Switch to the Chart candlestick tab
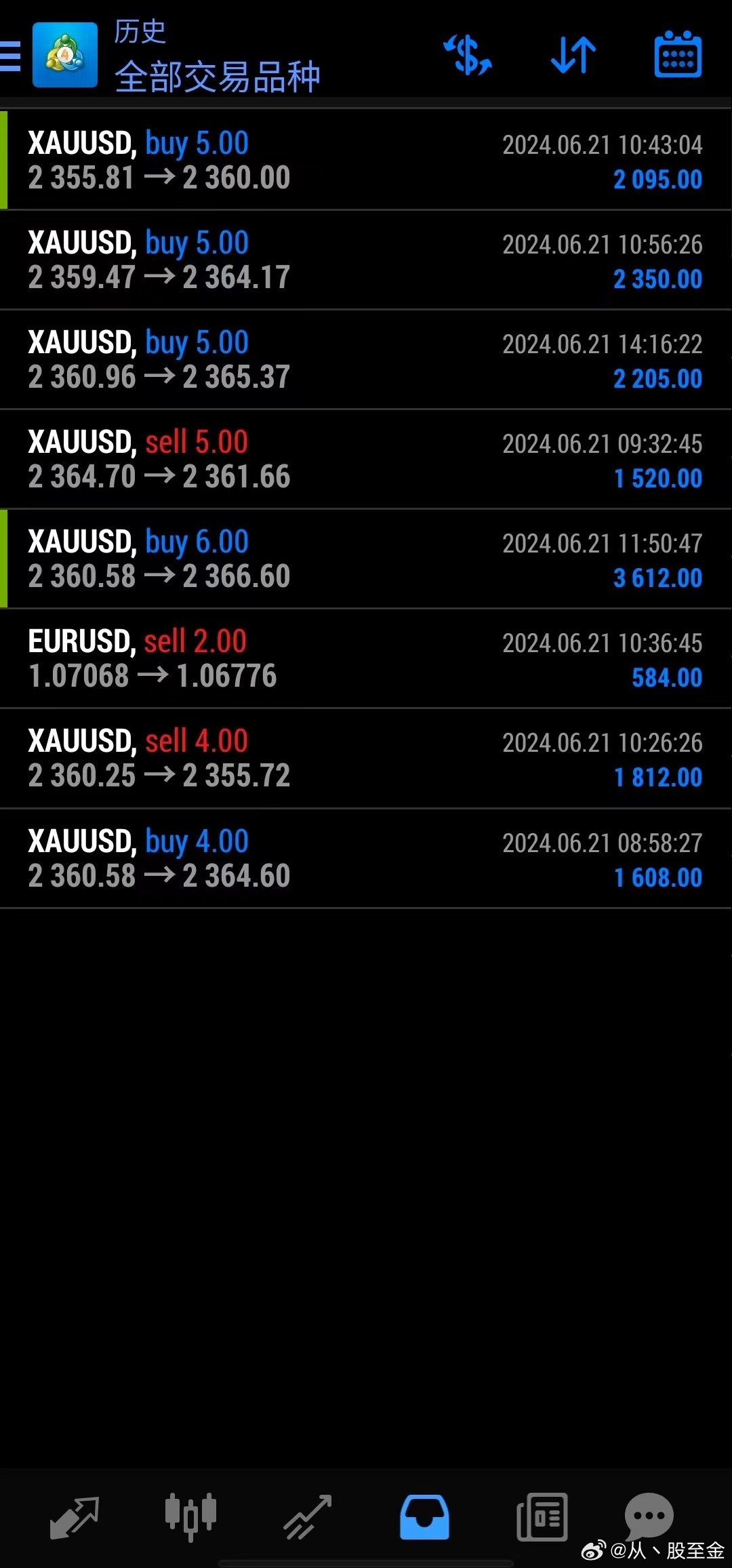 (x=190, y=1516)
